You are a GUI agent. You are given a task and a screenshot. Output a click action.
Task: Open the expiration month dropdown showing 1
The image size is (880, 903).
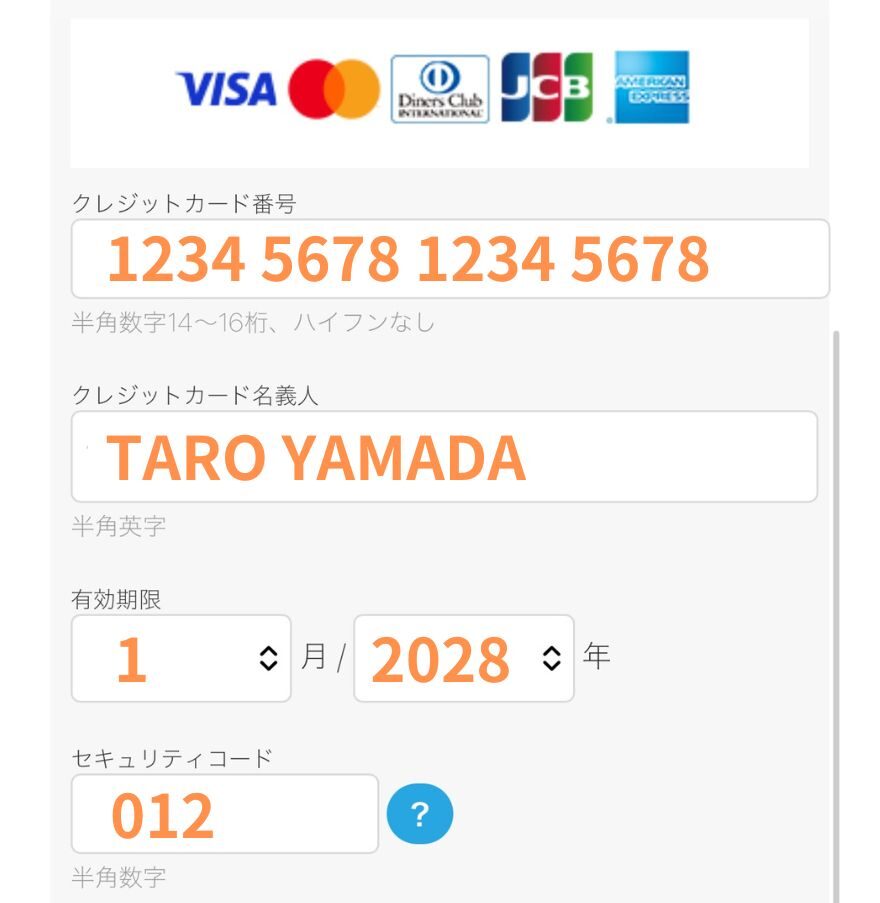point(180,658)
